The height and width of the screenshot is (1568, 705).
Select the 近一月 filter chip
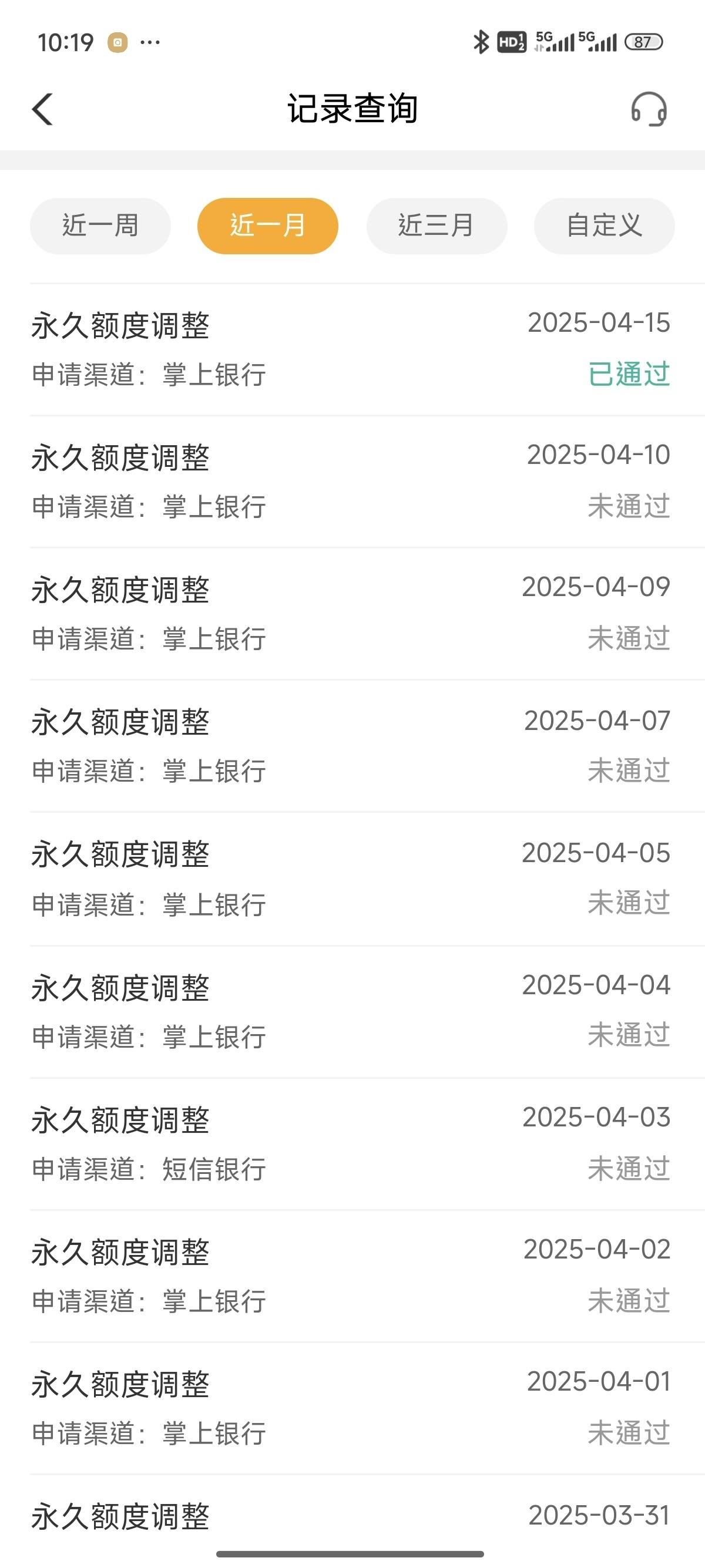(268, 226)
